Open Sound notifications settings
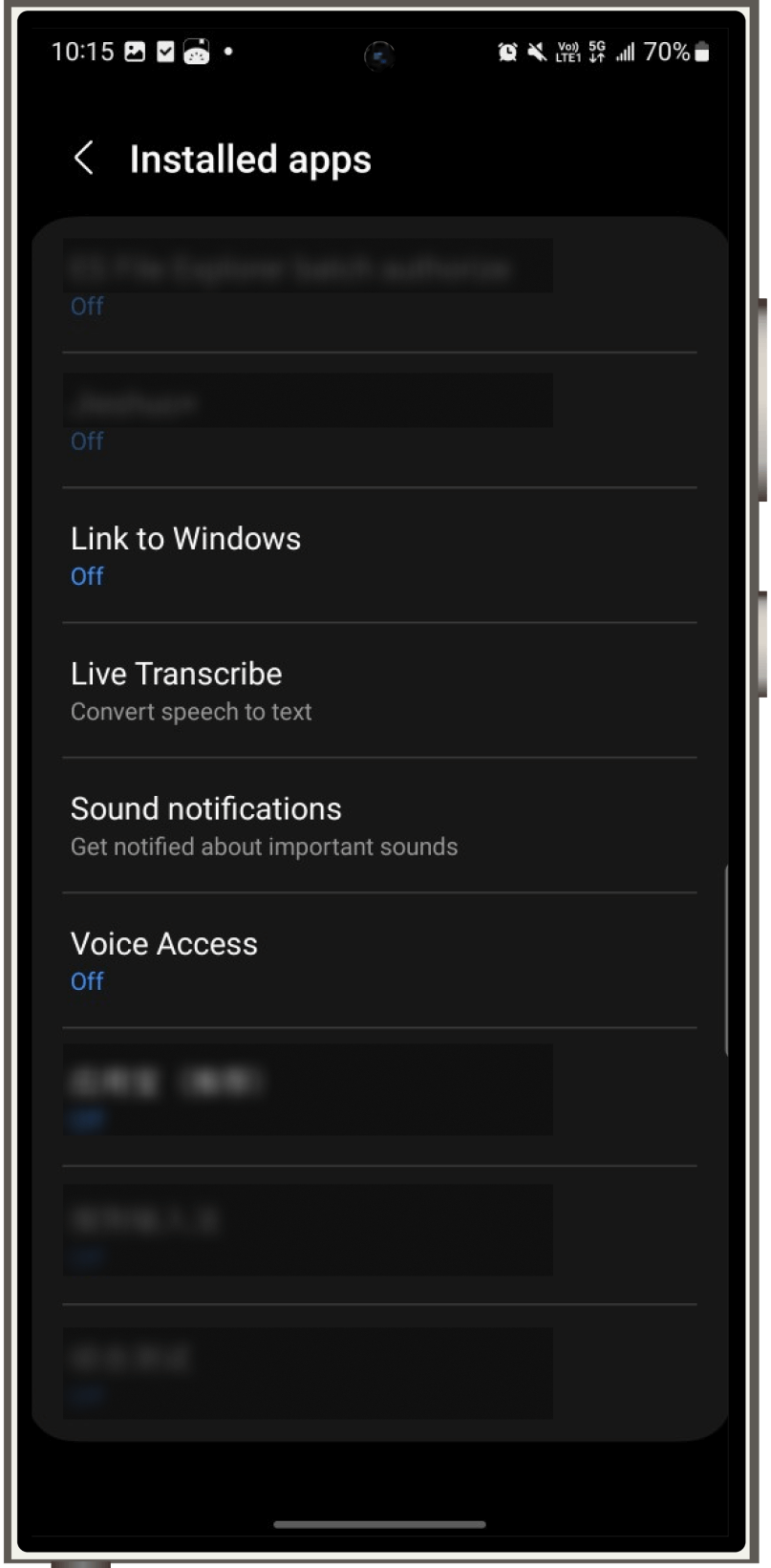Image resolution: width=771 pixels, height=1568 pixels. tap(378, 826)
